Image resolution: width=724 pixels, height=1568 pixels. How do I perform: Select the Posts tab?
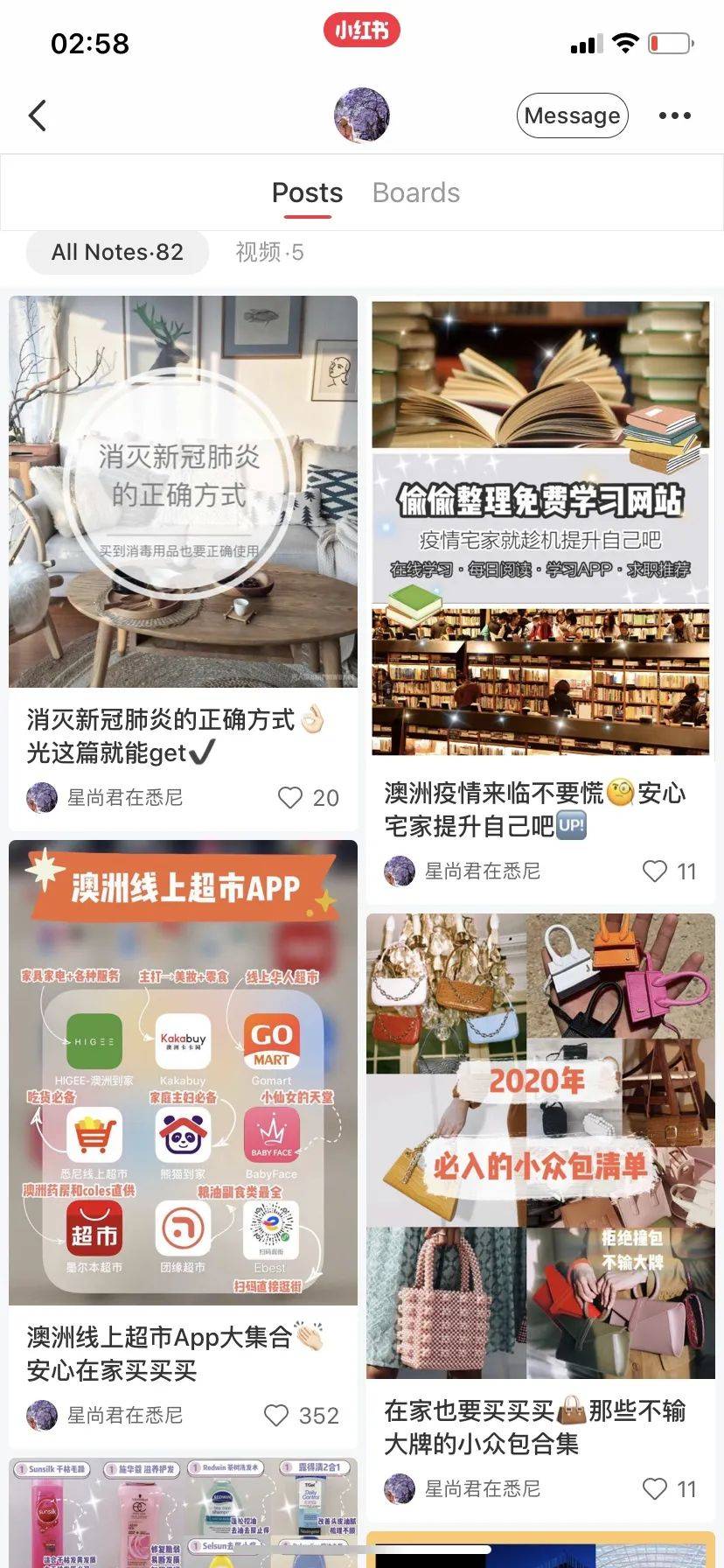tap(307, 192)
